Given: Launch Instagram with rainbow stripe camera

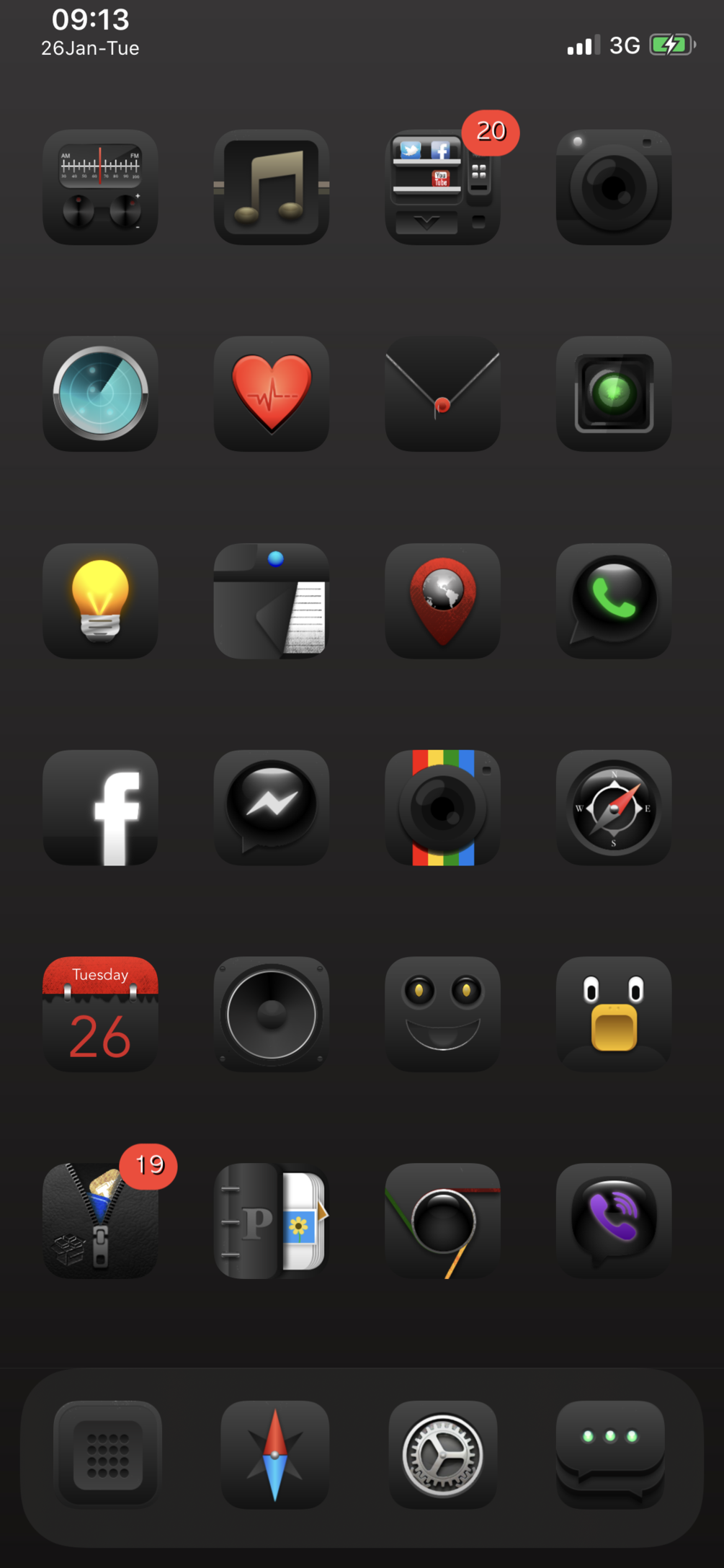Looking at the screenshot, I should coord(442,807).
